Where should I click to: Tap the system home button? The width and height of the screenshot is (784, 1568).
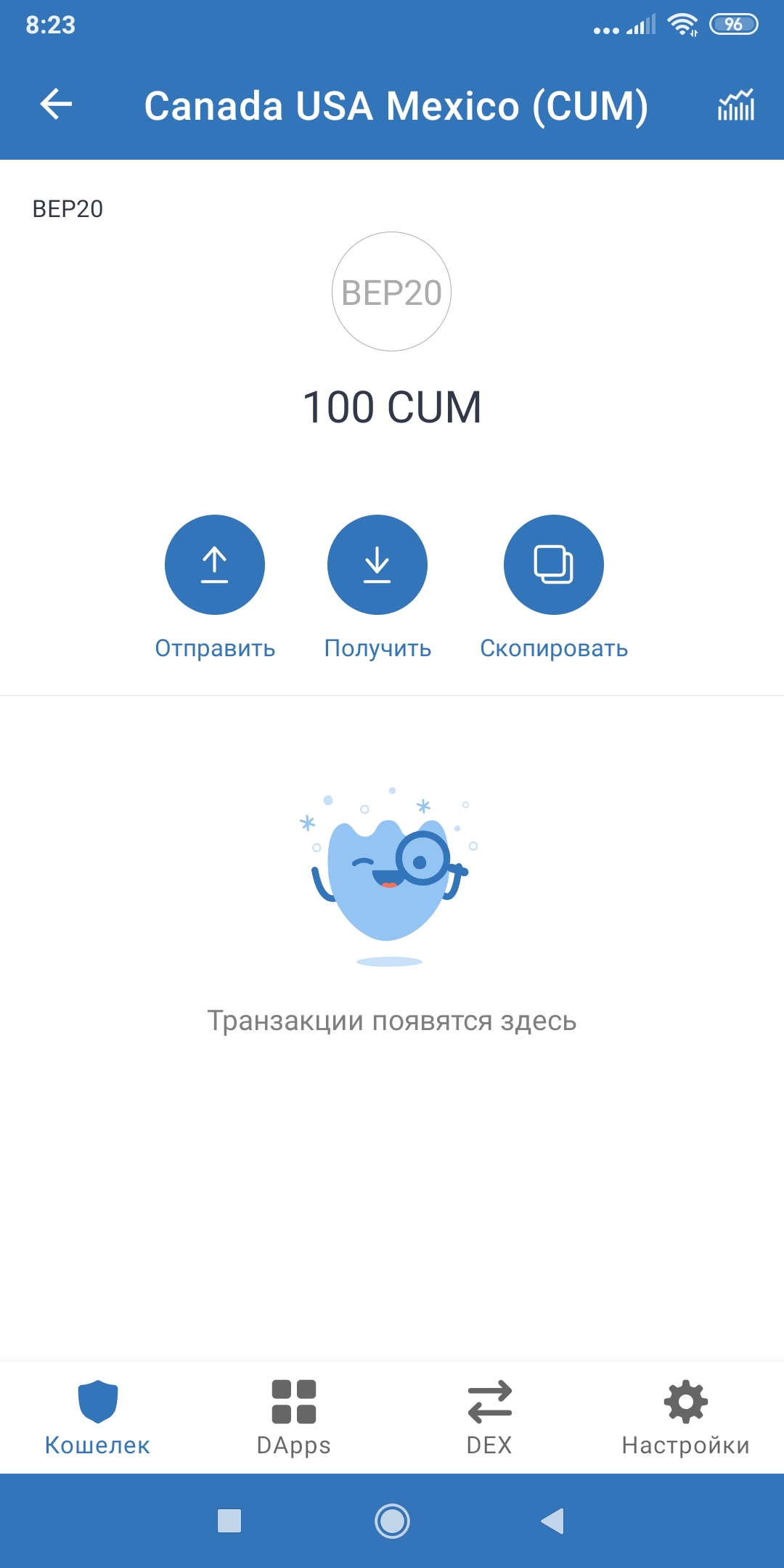(392, 1521)
